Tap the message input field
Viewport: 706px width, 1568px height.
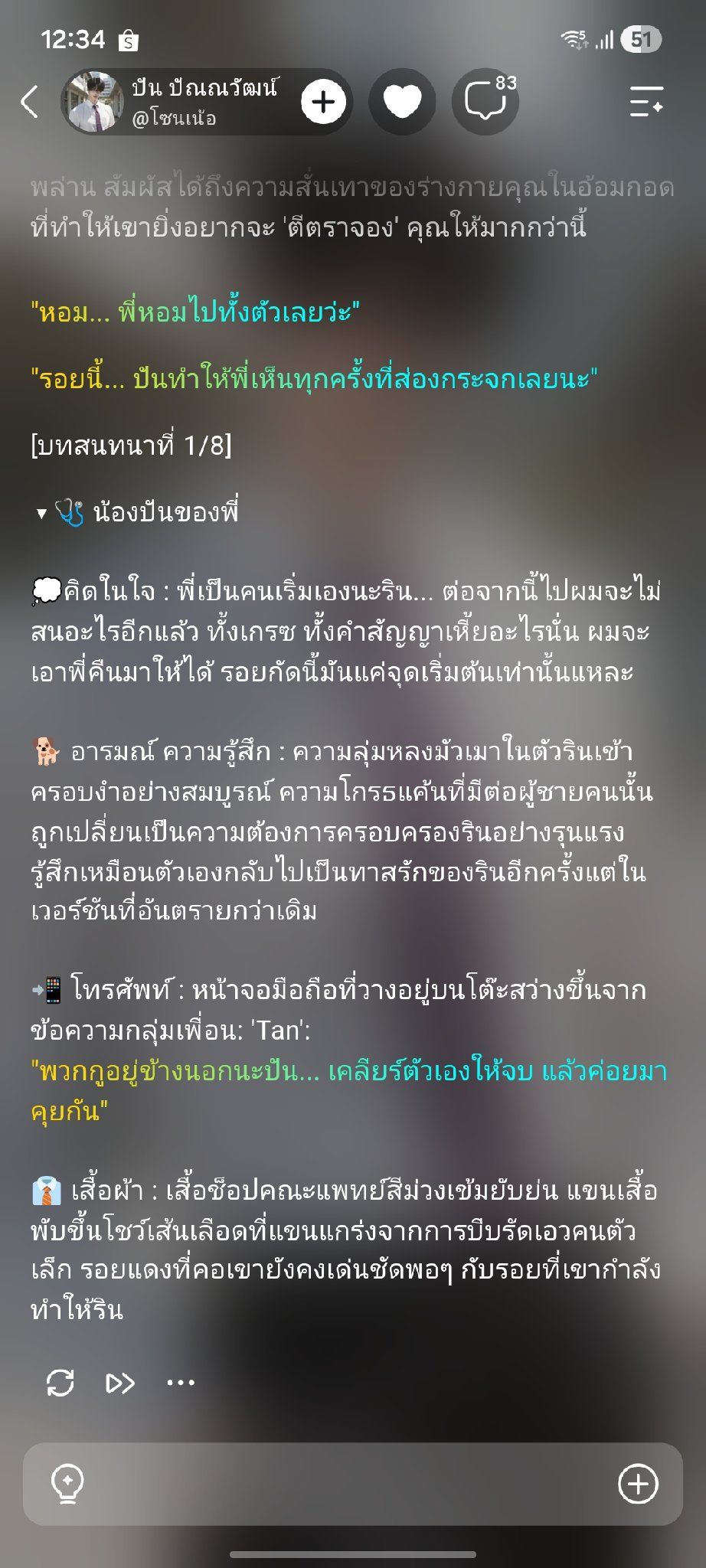(x=352, y=1484)
